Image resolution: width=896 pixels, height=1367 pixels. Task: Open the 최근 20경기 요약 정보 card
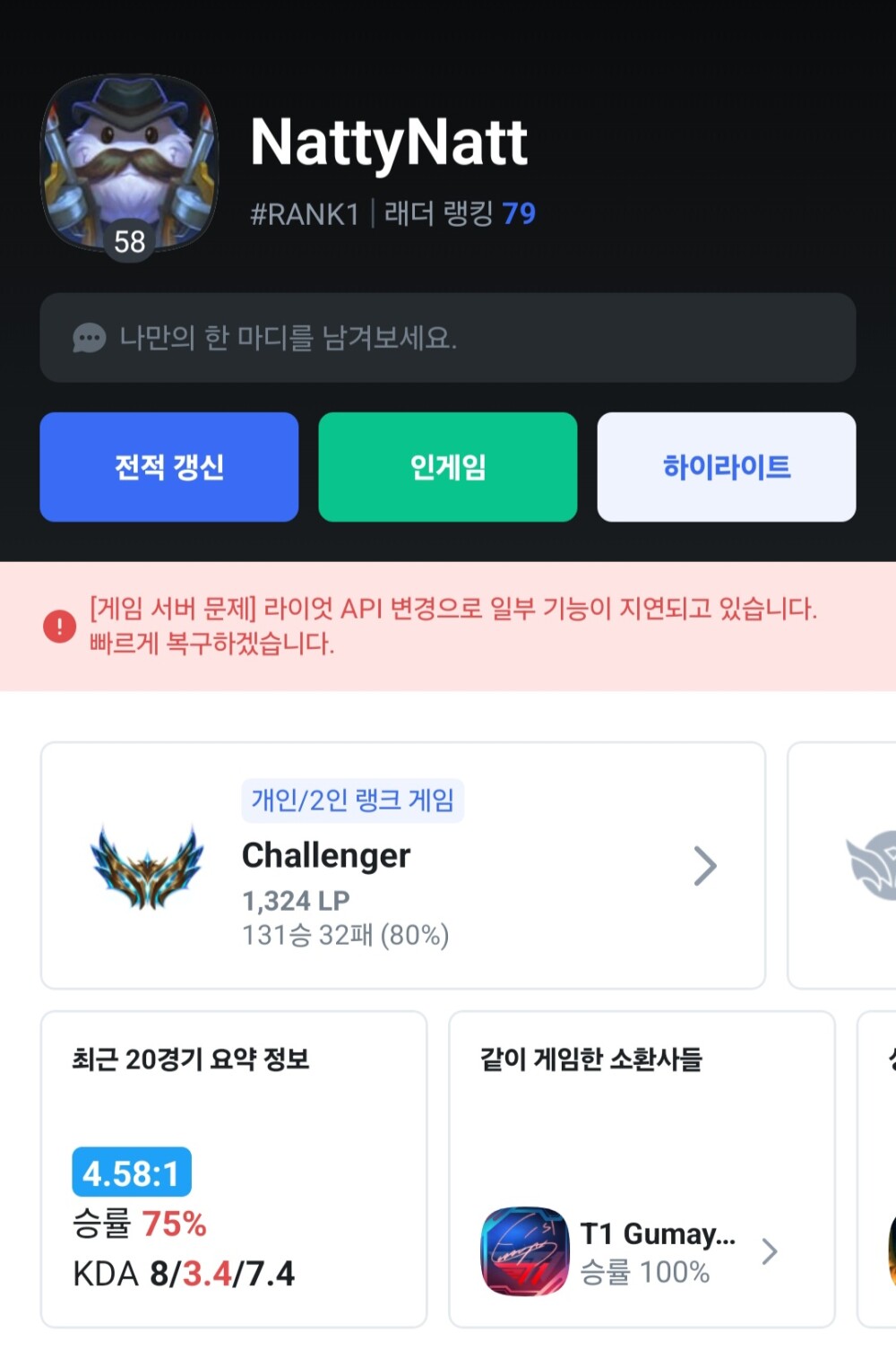233,1168
